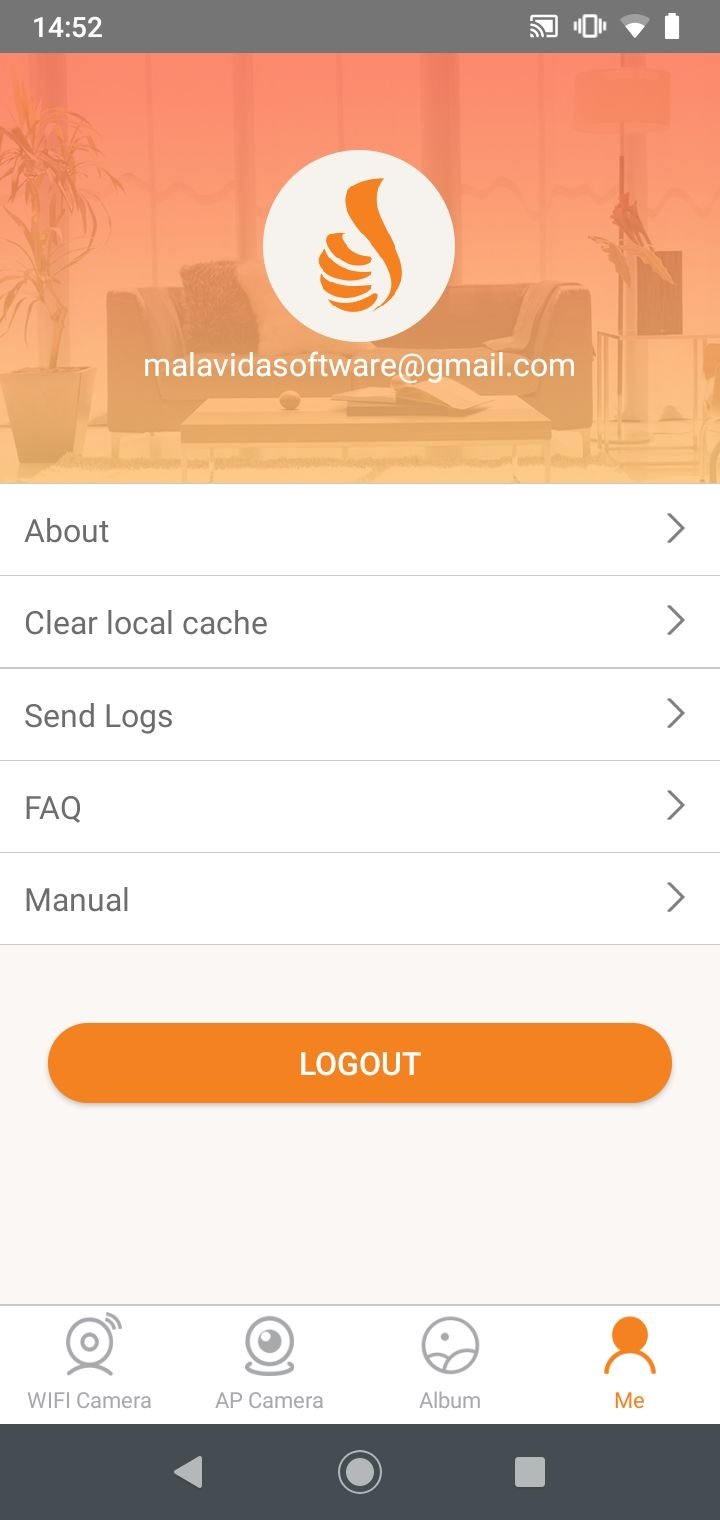Tap the profile avatar picture

(359, 246)
